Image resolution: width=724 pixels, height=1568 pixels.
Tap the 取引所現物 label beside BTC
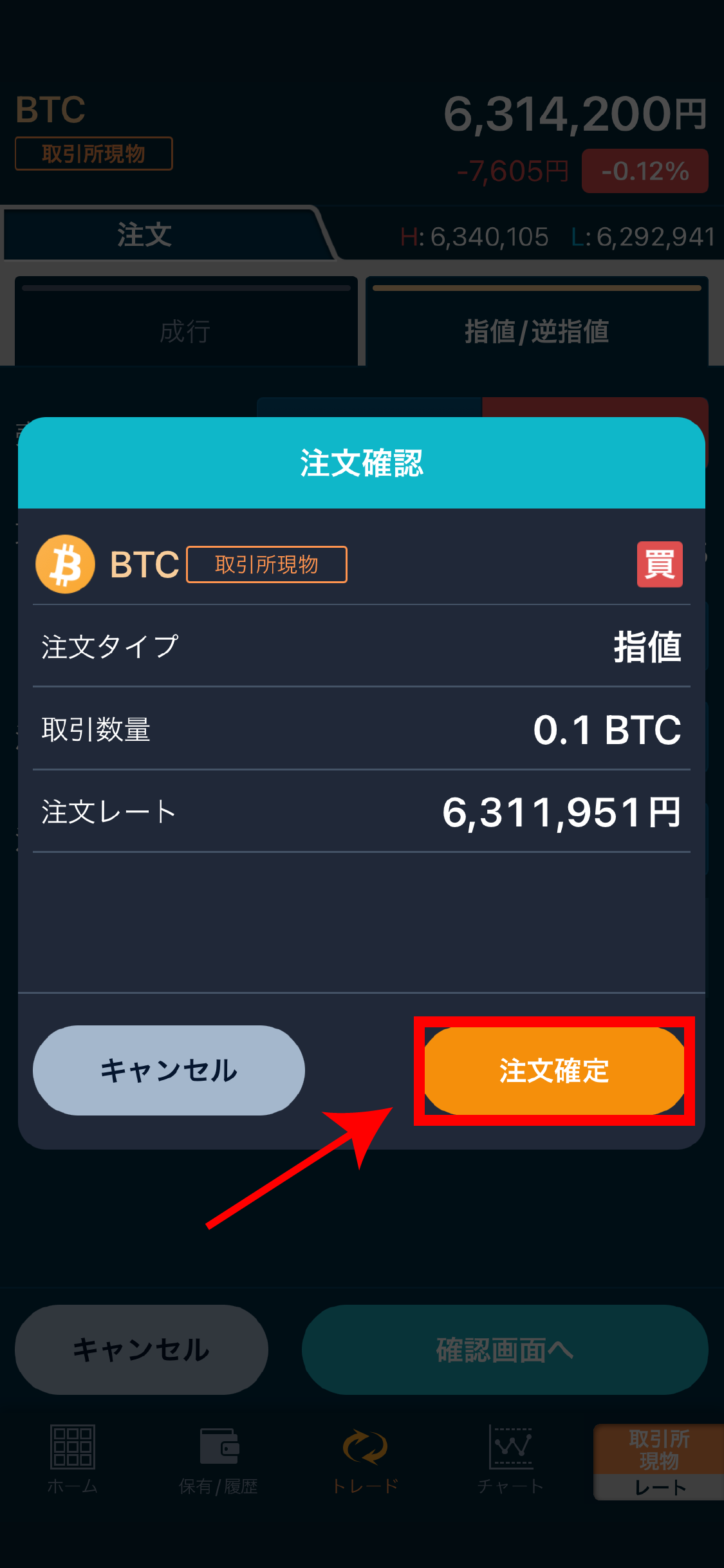point(266,565)
